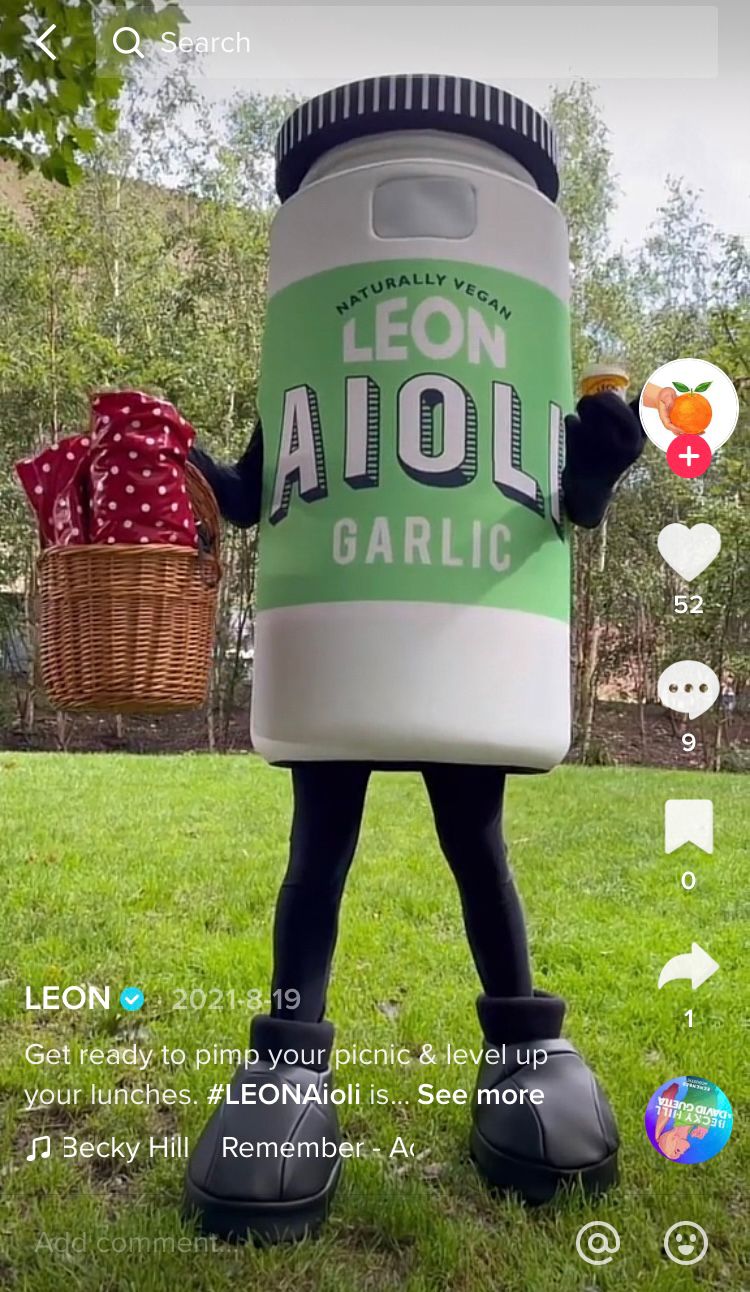750x1292 pixels.
Task: Open the emoji picker in comment bar
Action: [x=686, y=1243]
